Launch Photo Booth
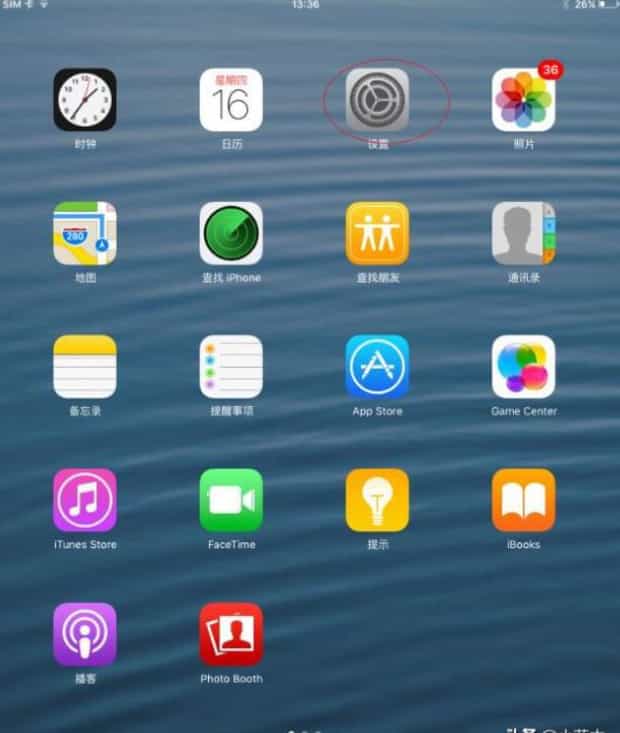This screenshot has height=733, width=620. tap(231, 634)
